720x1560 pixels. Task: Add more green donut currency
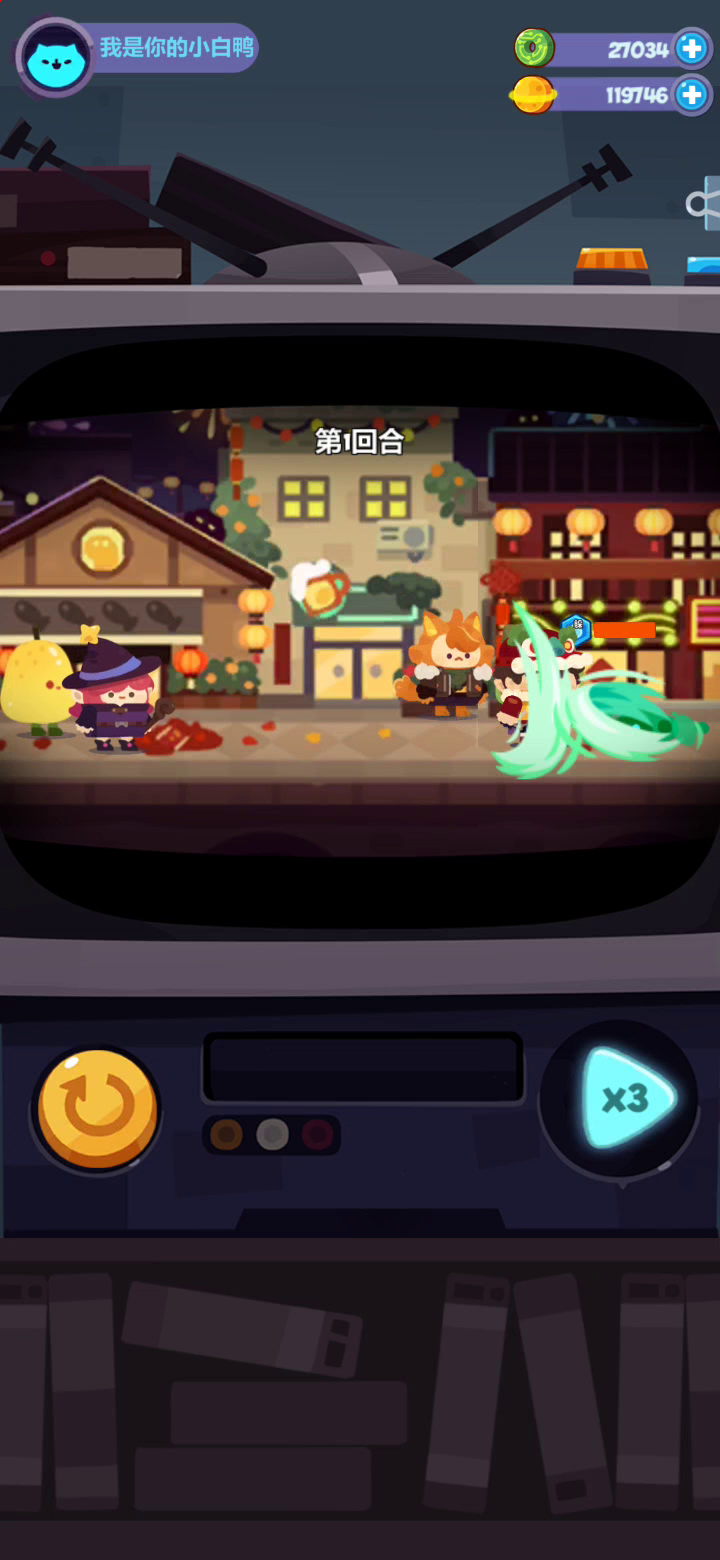[x=692, y=48]
